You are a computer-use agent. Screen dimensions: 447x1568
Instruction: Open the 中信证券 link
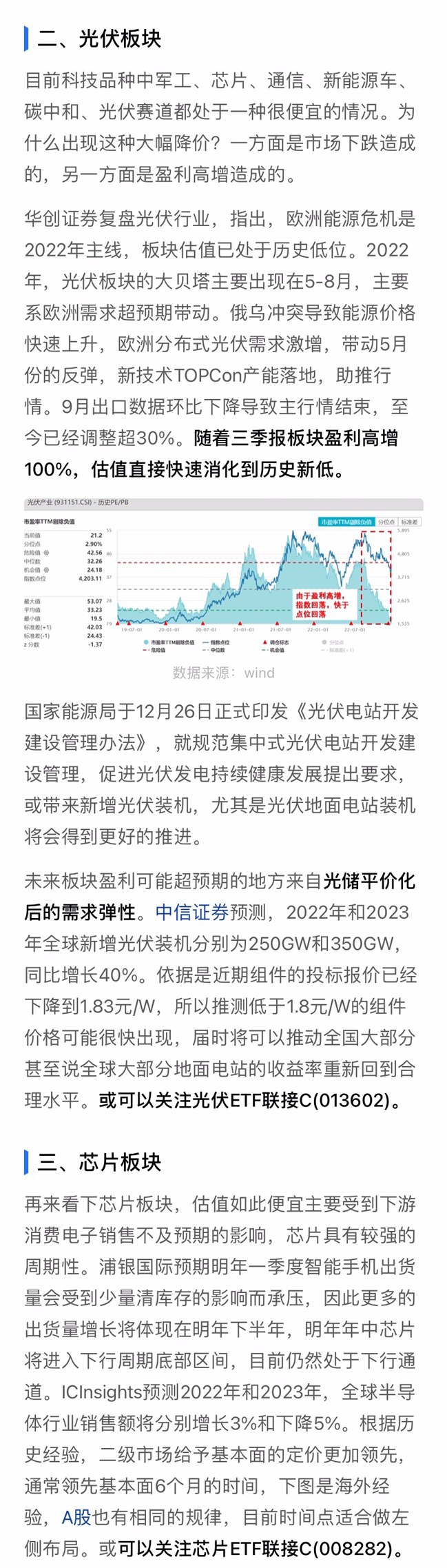coord(191,913)
